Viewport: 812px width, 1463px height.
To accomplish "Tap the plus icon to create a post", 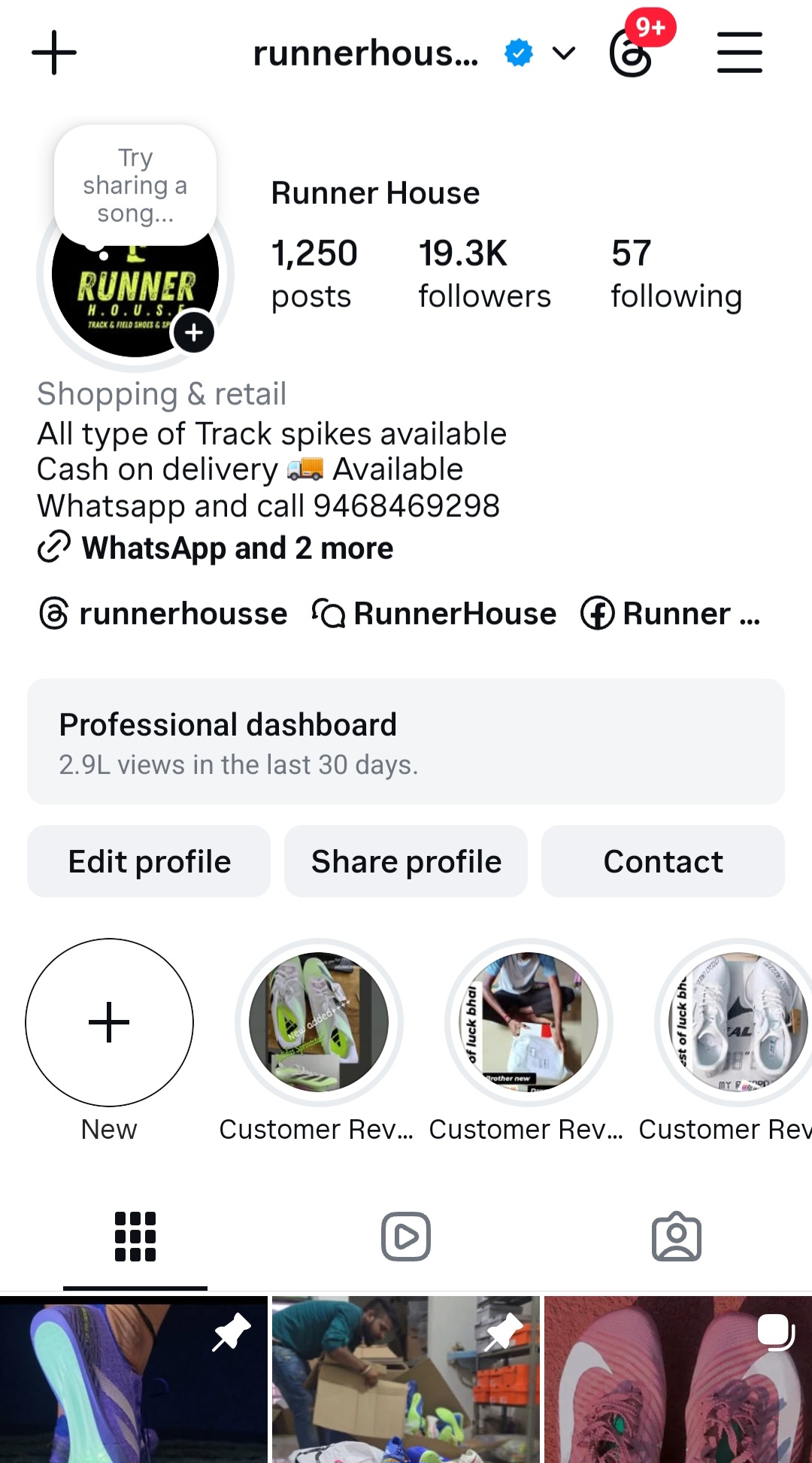I will click(x=54, y=53).
